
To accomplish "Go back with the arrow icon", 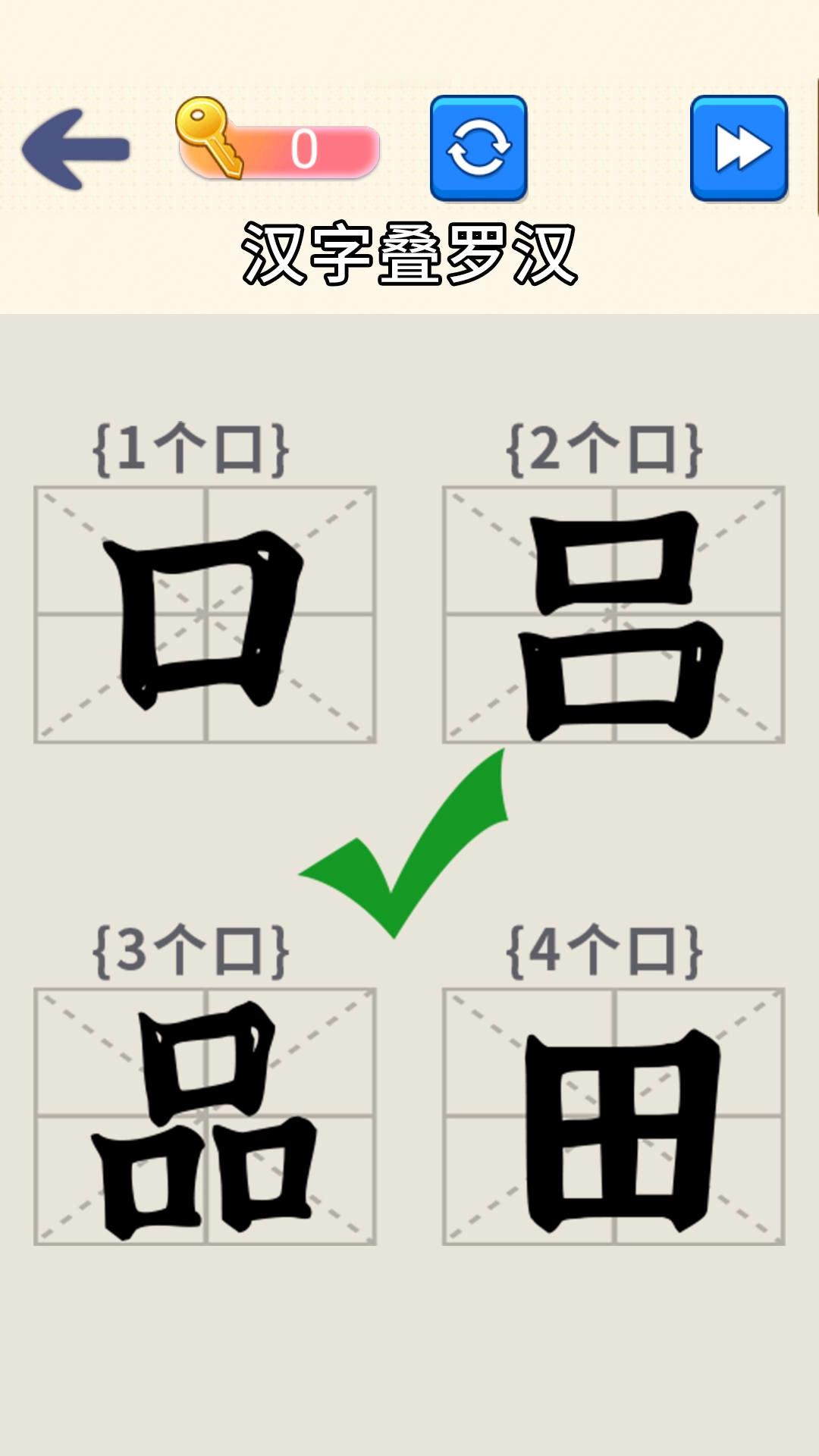I will (x=76, y=149).
